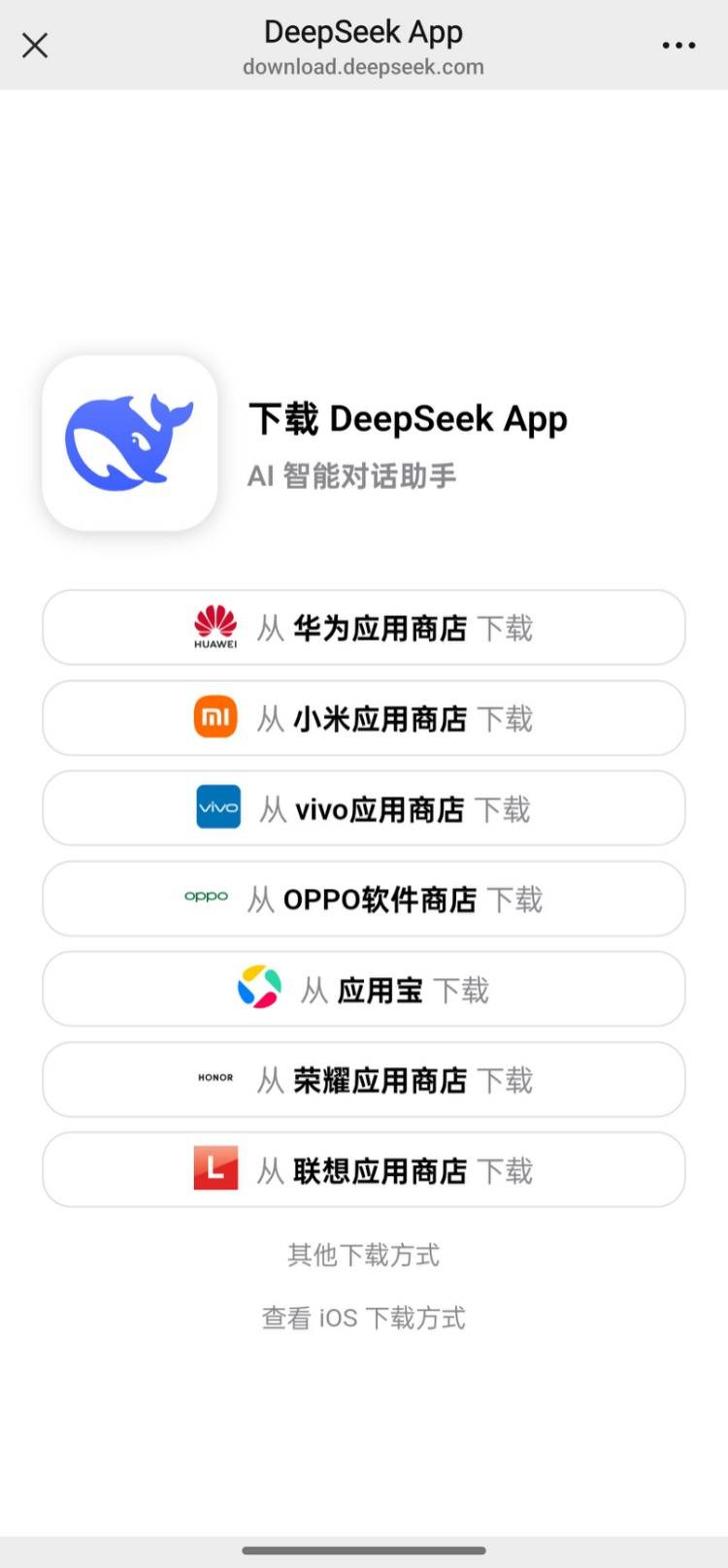Close the DeepSeek App page with X

pyautogui.click(x=35, y=45)
